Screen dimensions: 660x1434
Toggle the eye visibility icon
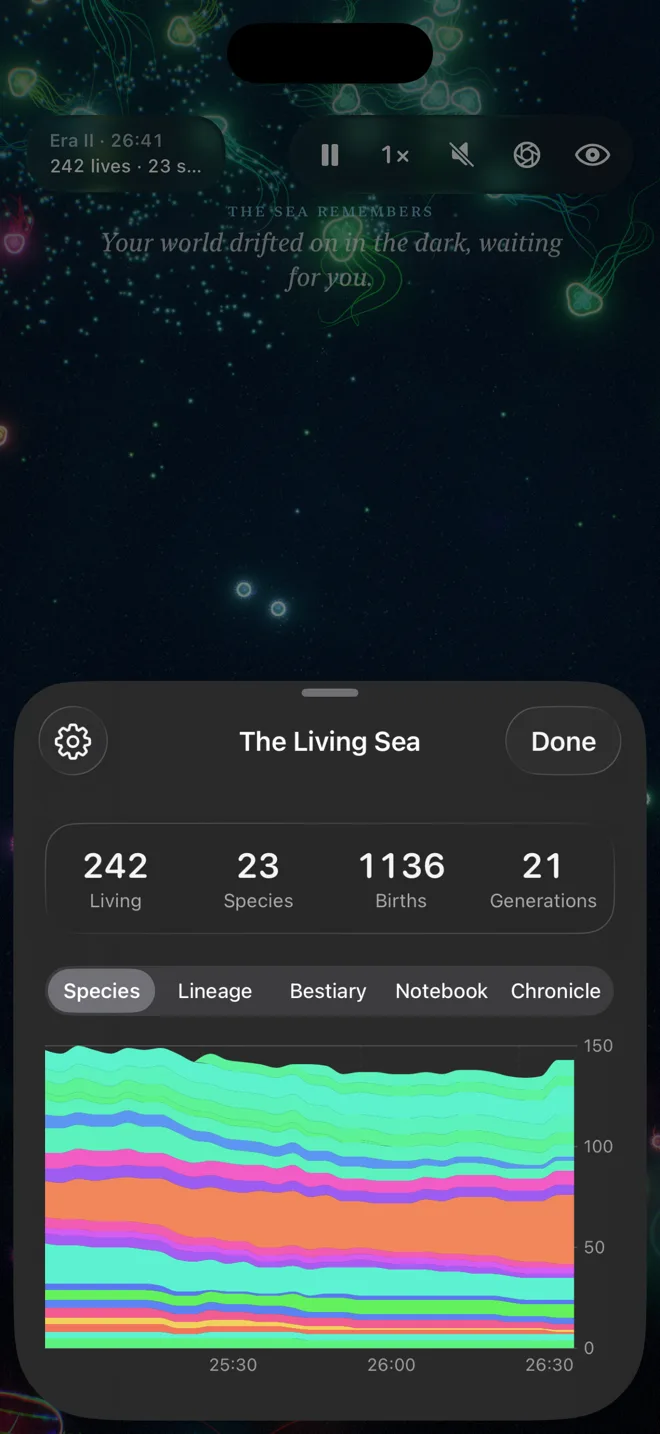pyautogui.click(x=593, y=155)
